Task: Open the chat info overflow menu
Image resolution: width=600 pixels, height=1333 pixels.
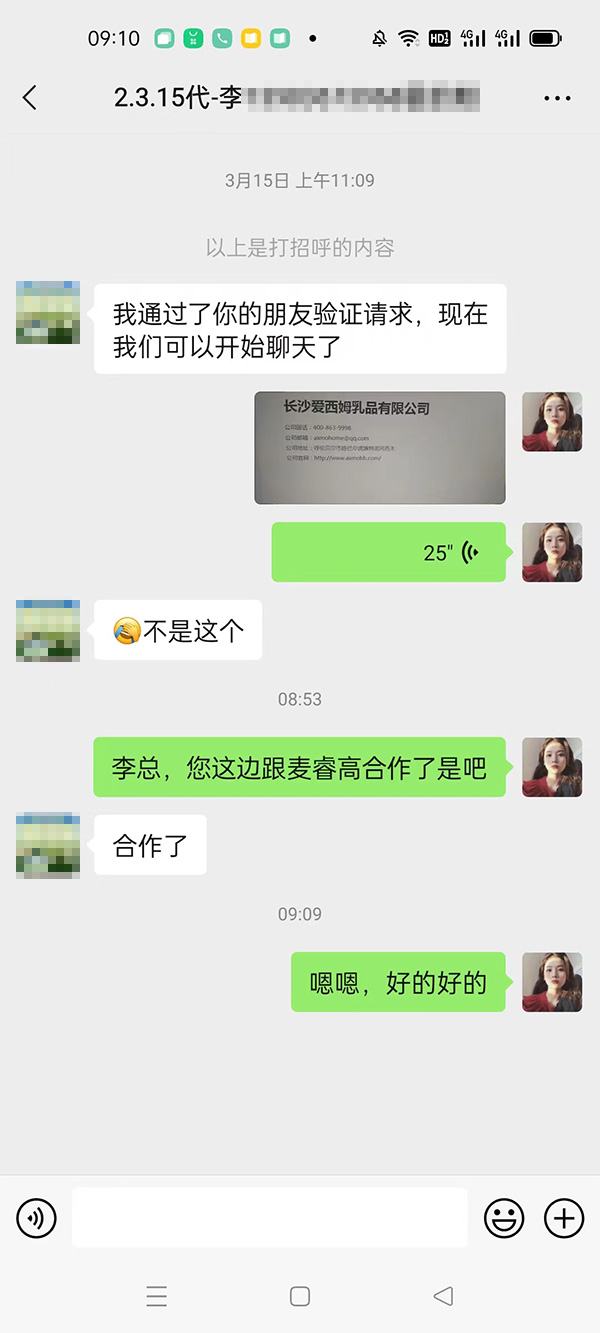Action: pos(556,98)
